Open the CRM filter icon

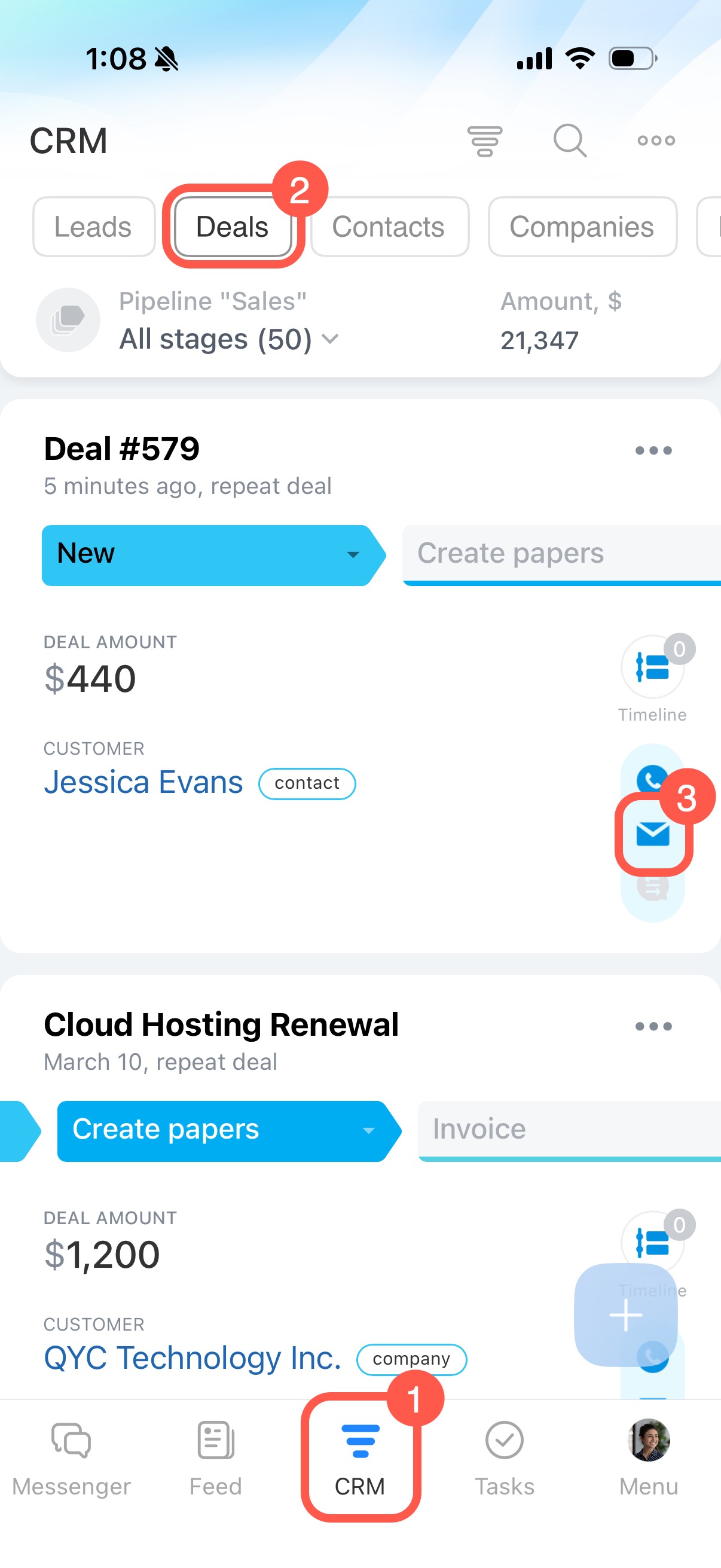(484, 141)
